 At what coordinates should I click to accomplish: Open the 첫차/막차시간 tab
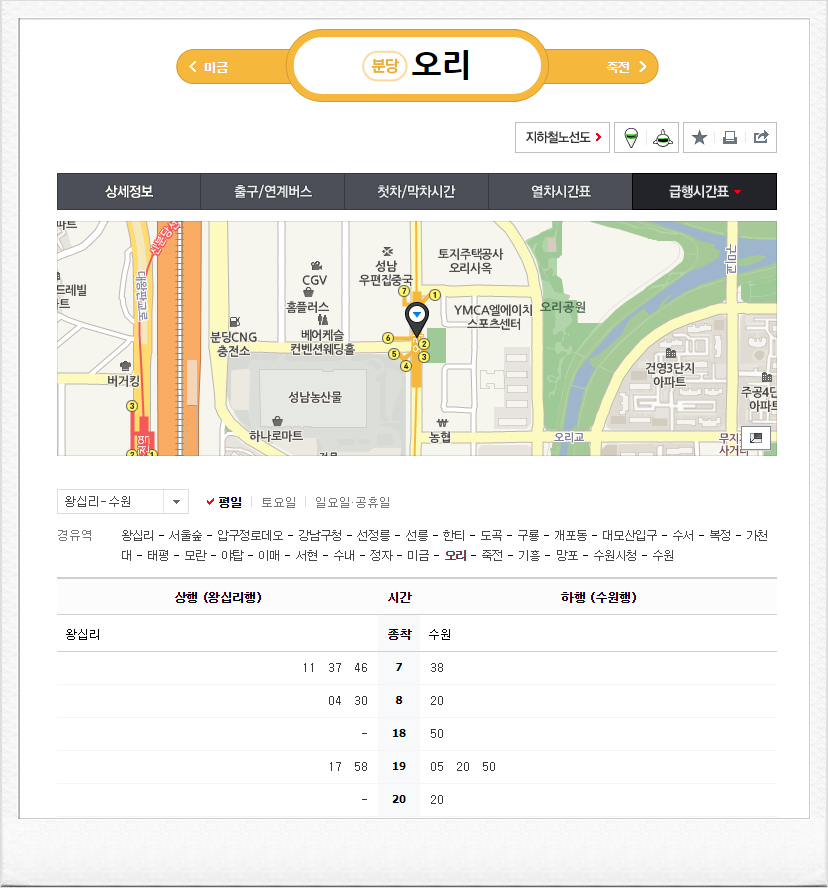coord(416,192)
